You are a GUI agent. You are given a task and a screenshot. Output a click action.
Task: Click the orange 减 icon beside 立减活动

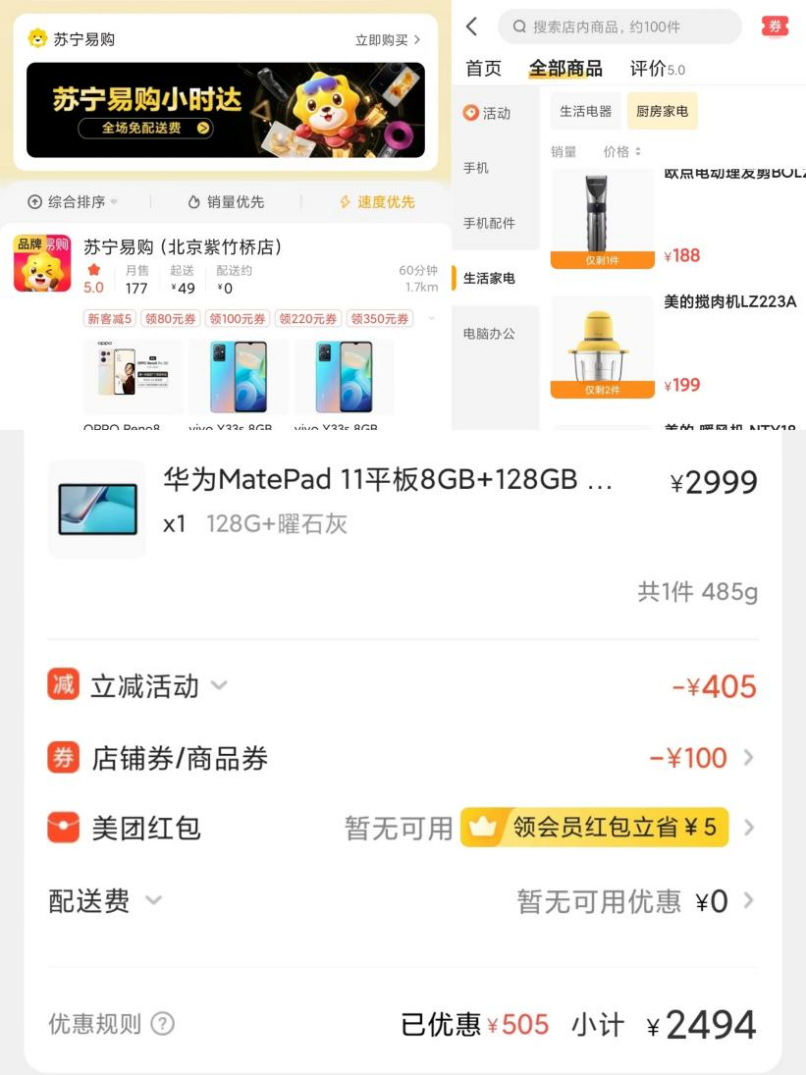(61, 686)
